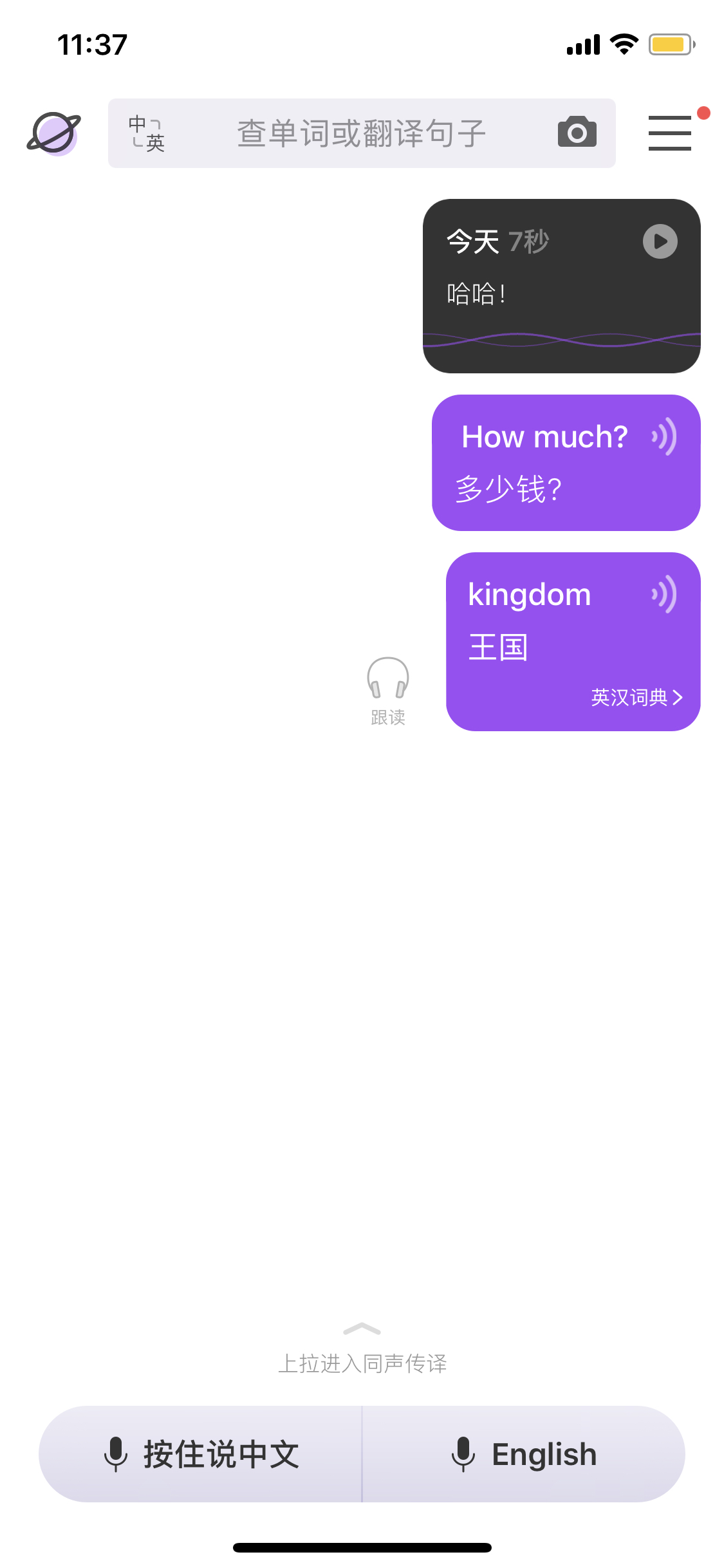Tap the 查单词或翻译句子 search field
The image size is (724, 1568).
362,133
